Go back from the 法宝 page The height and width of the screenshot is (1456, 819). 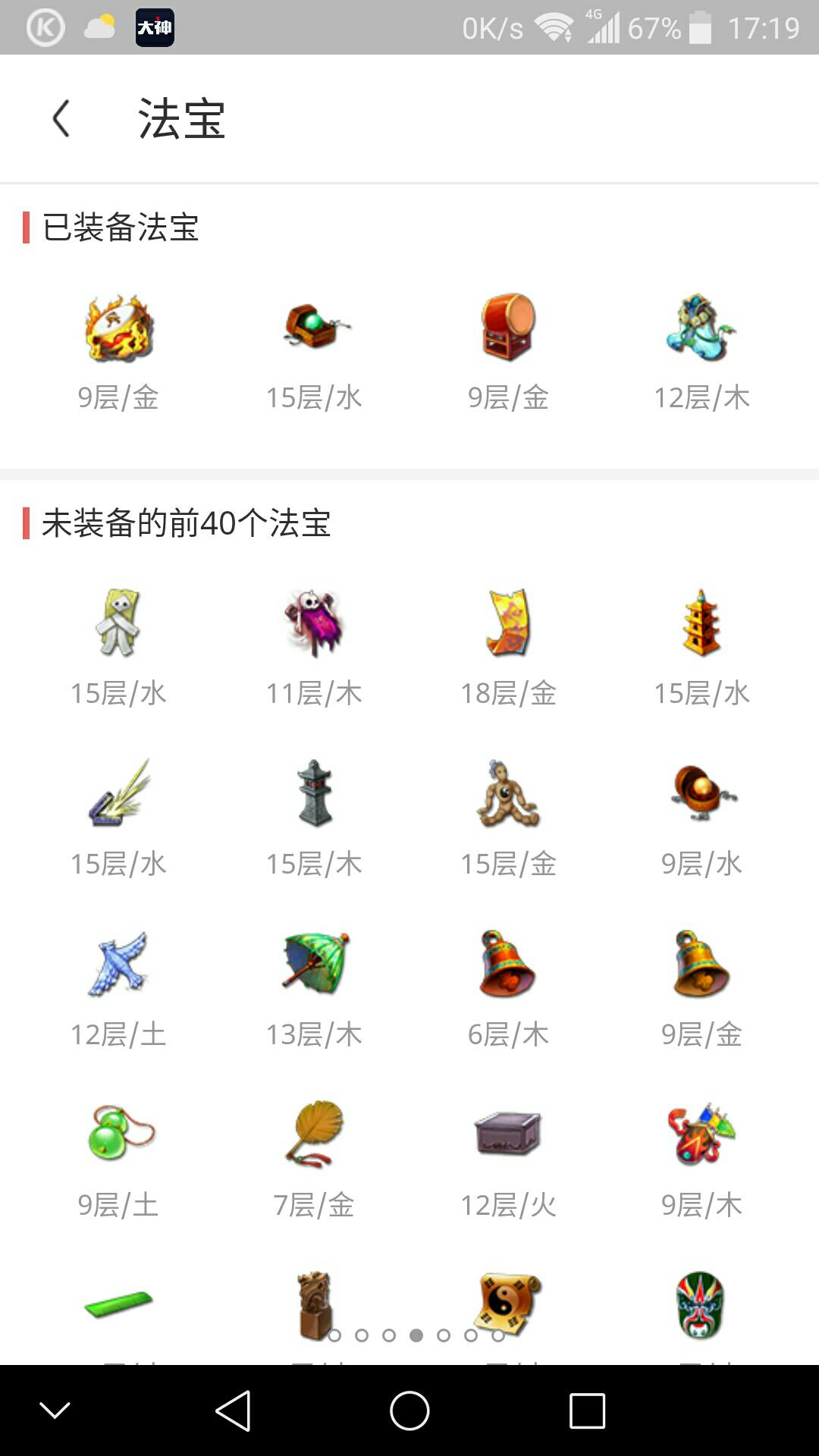point(61,119)
